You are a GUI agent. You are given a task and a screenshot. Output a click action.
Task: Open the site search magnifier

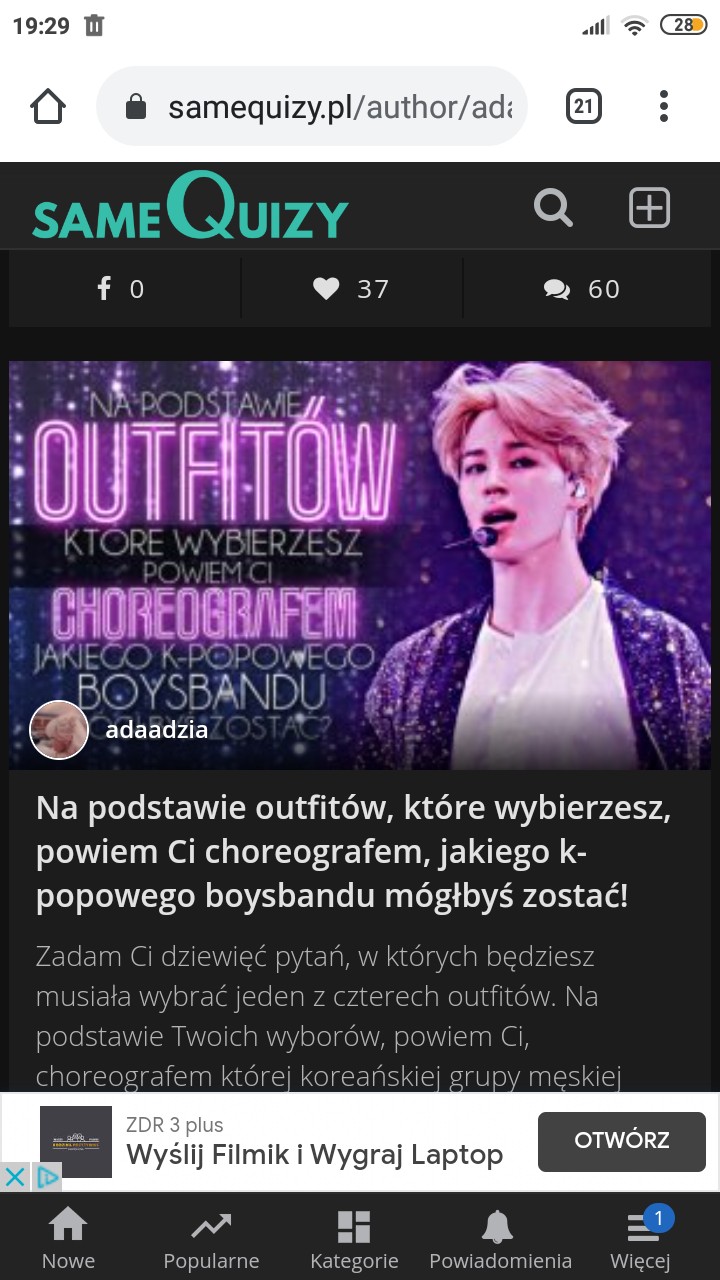pos(553,208)
